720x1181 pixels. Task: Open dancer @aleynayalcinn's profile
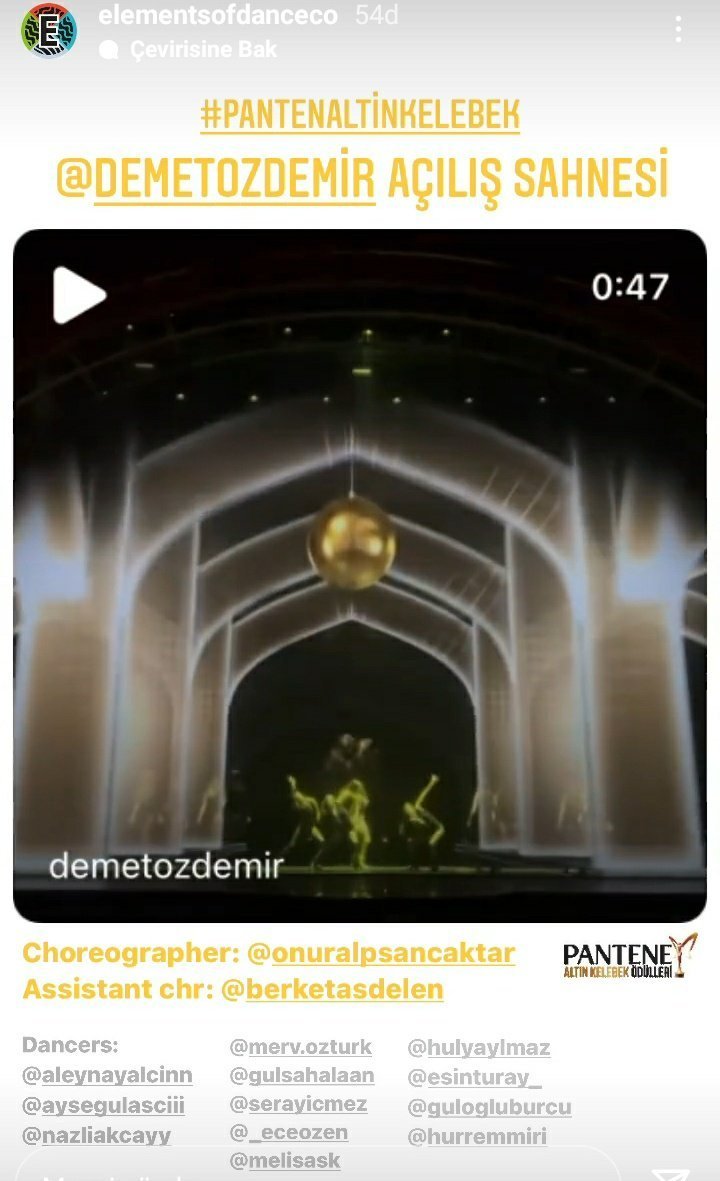click(x=108, y=1076)
